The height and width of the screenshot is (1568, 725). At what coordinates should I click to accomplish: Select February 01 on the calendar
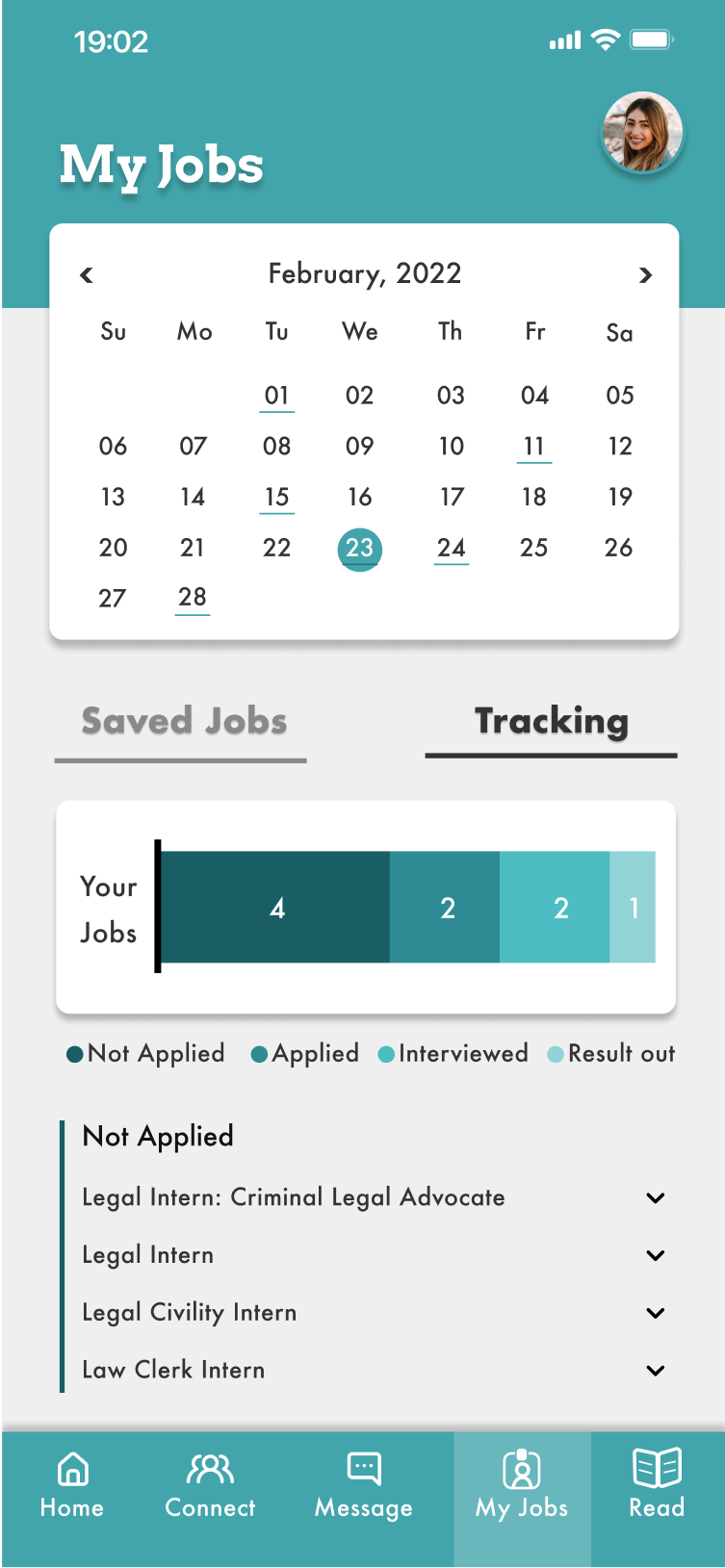pyautogui.click(x=276, y=396)
